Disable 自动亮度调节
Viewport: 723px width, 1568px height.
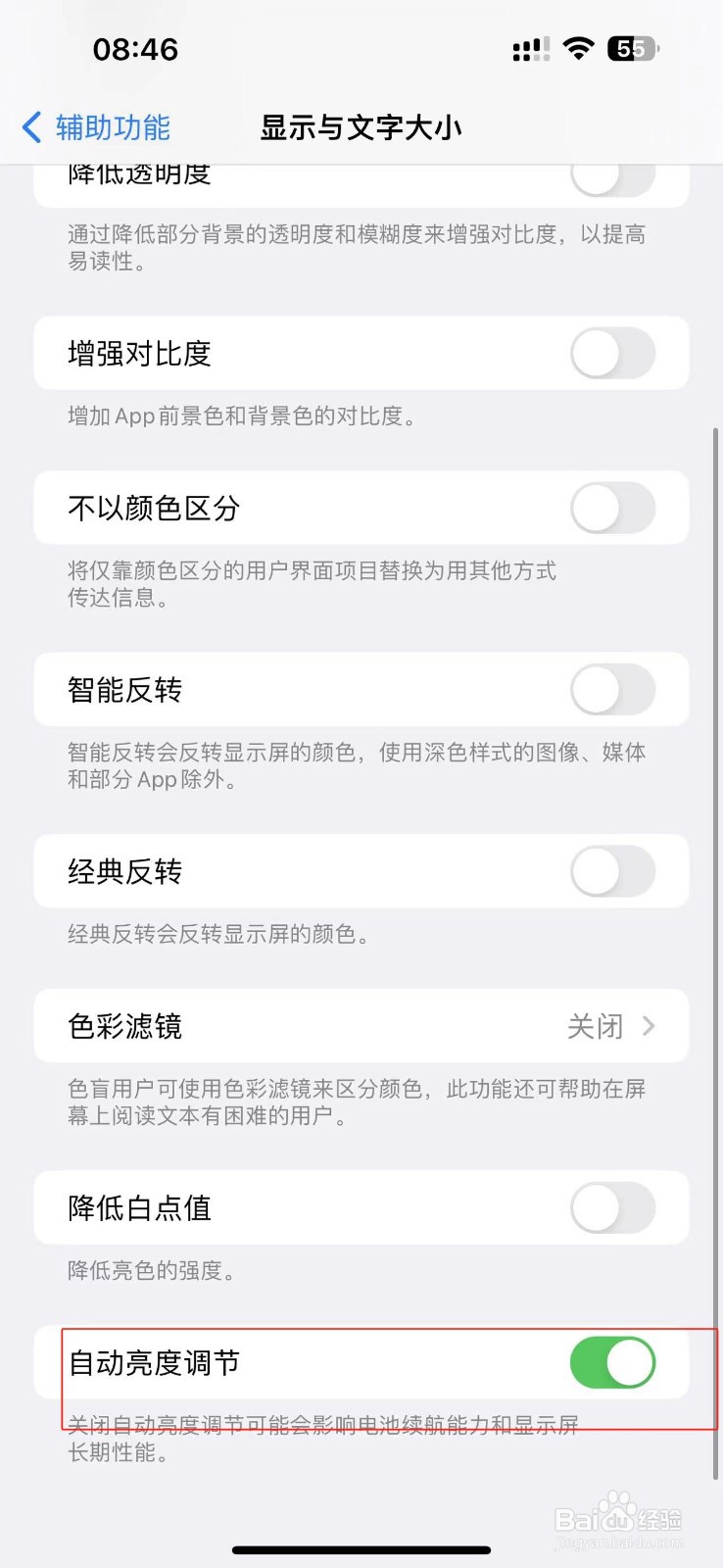[613, 1362]
